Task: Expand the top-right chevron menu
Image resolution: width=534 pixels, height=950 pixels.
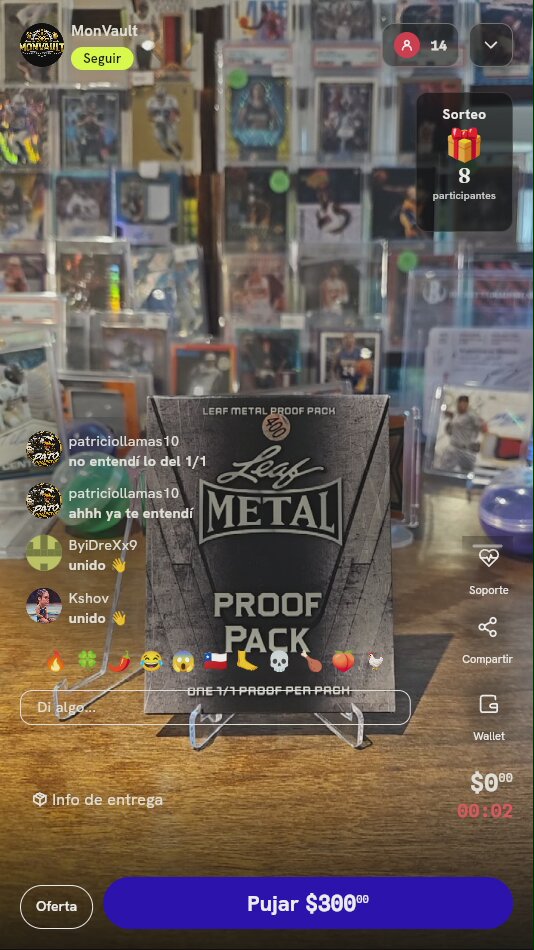Action: tap(491, 45)
